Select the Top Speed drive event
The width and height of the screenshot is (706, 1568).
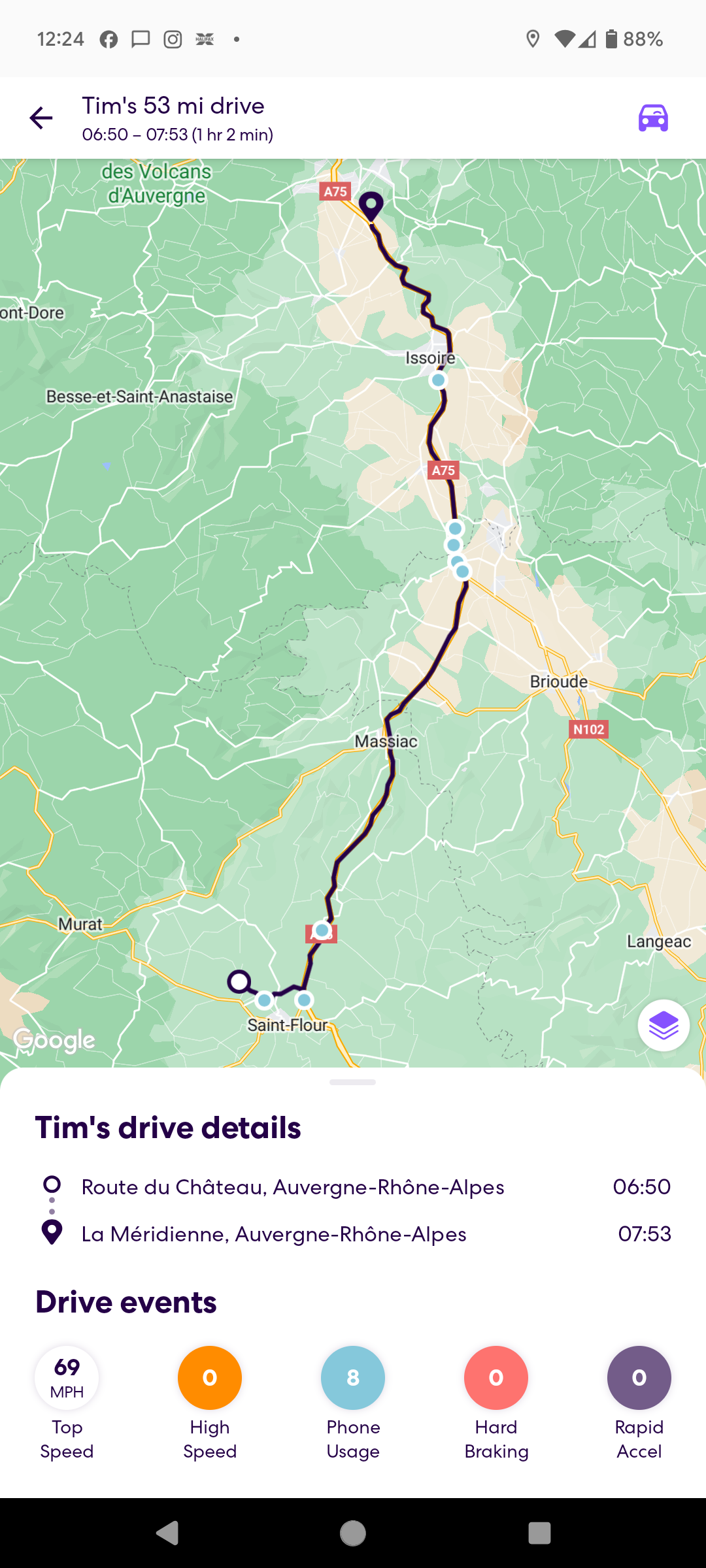pyautogui.click(x=67, y=1378)
